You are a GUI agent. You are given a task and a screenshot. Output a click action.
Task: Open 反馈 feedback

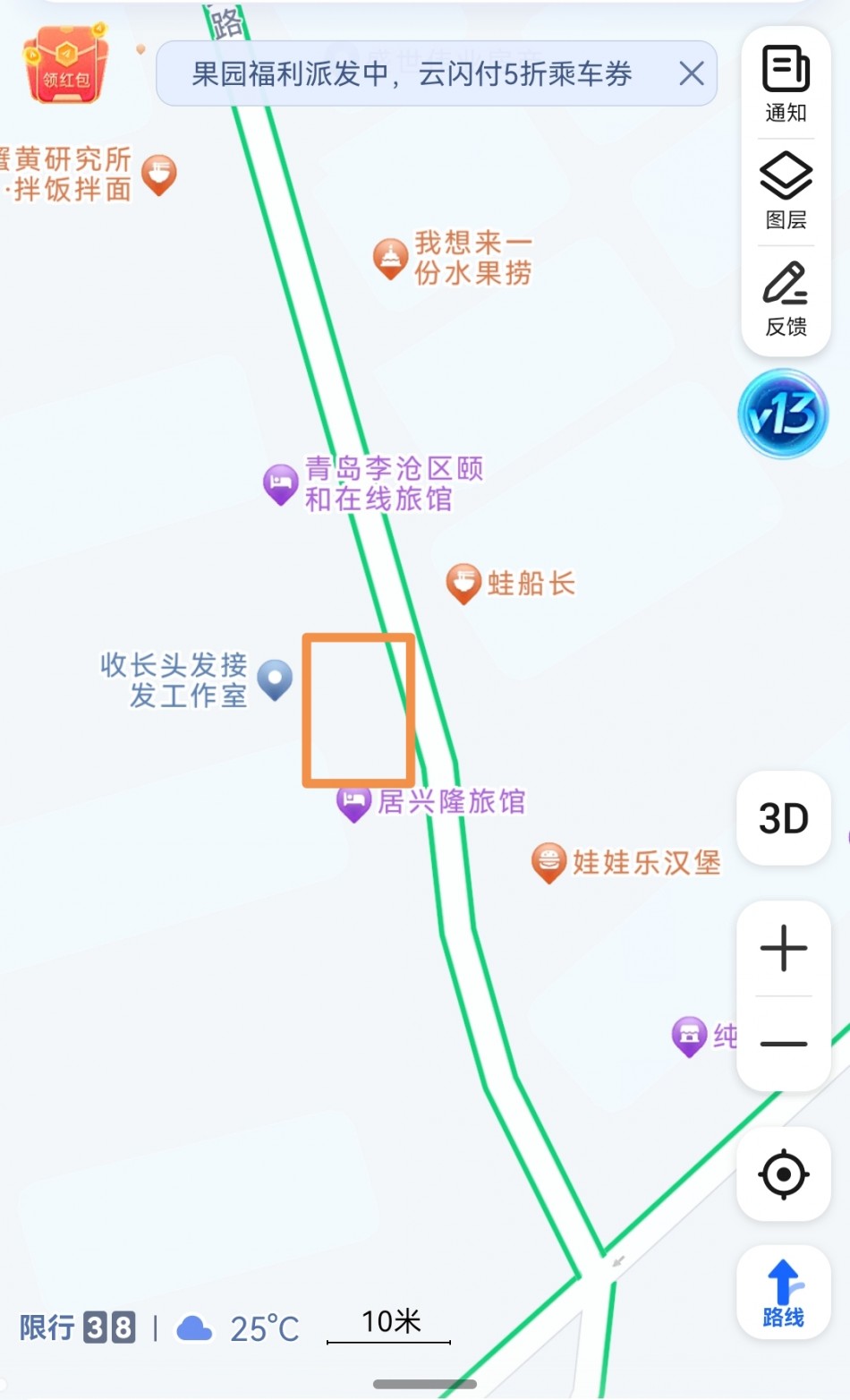786,299
